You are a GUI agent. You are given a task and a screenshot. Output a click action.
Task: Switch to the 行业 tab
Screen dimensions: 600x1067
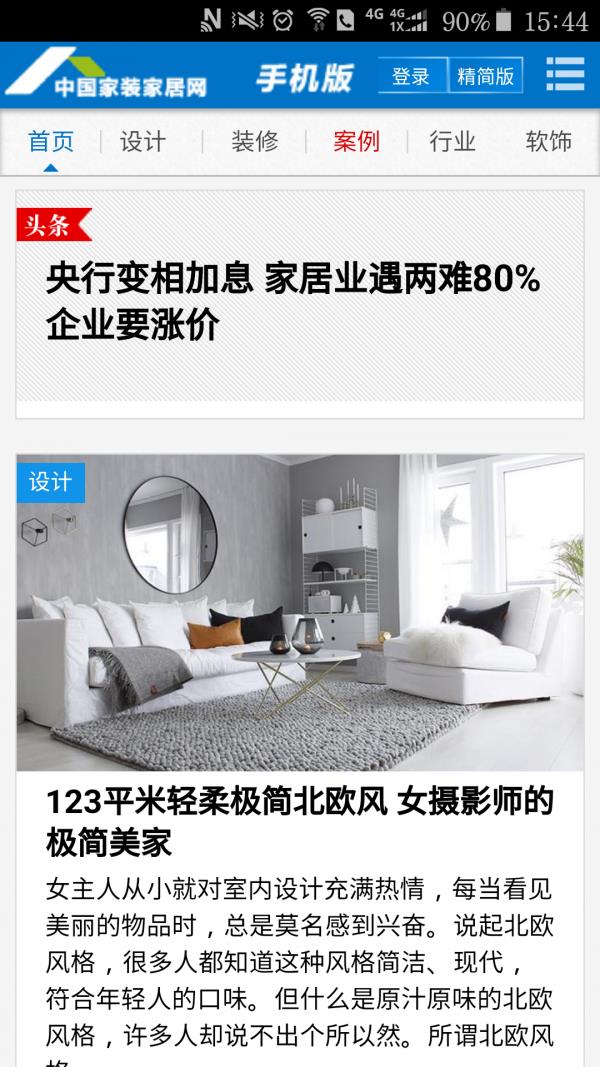coord(452,141)
